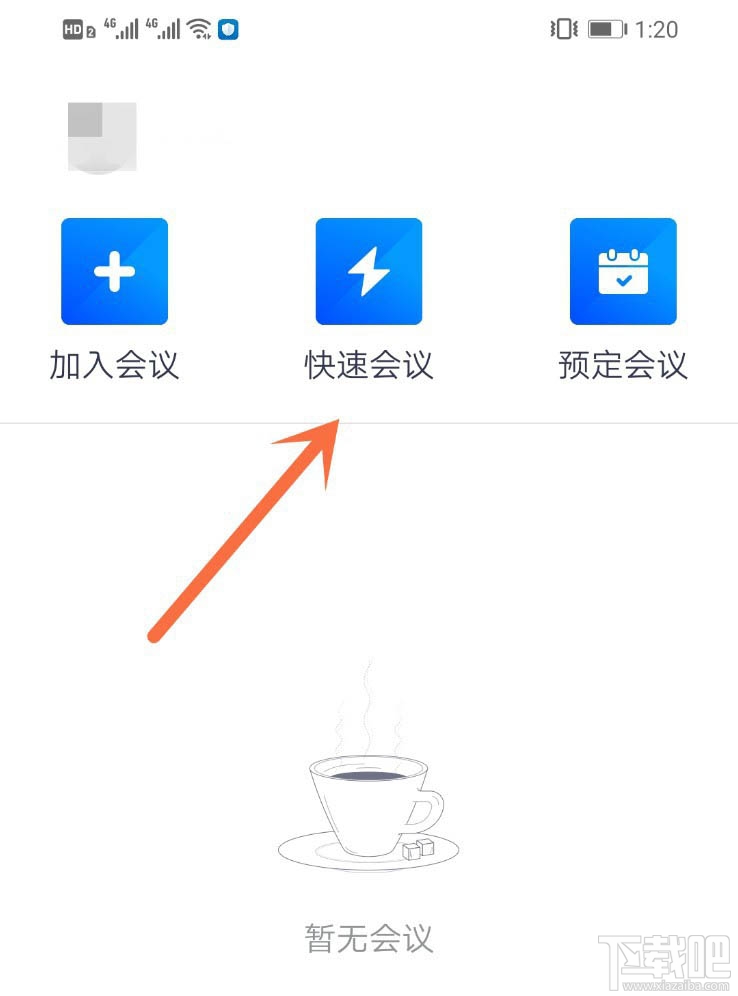Tap the 快速会议 text label
Screen dimensions: 738x996
369,365
